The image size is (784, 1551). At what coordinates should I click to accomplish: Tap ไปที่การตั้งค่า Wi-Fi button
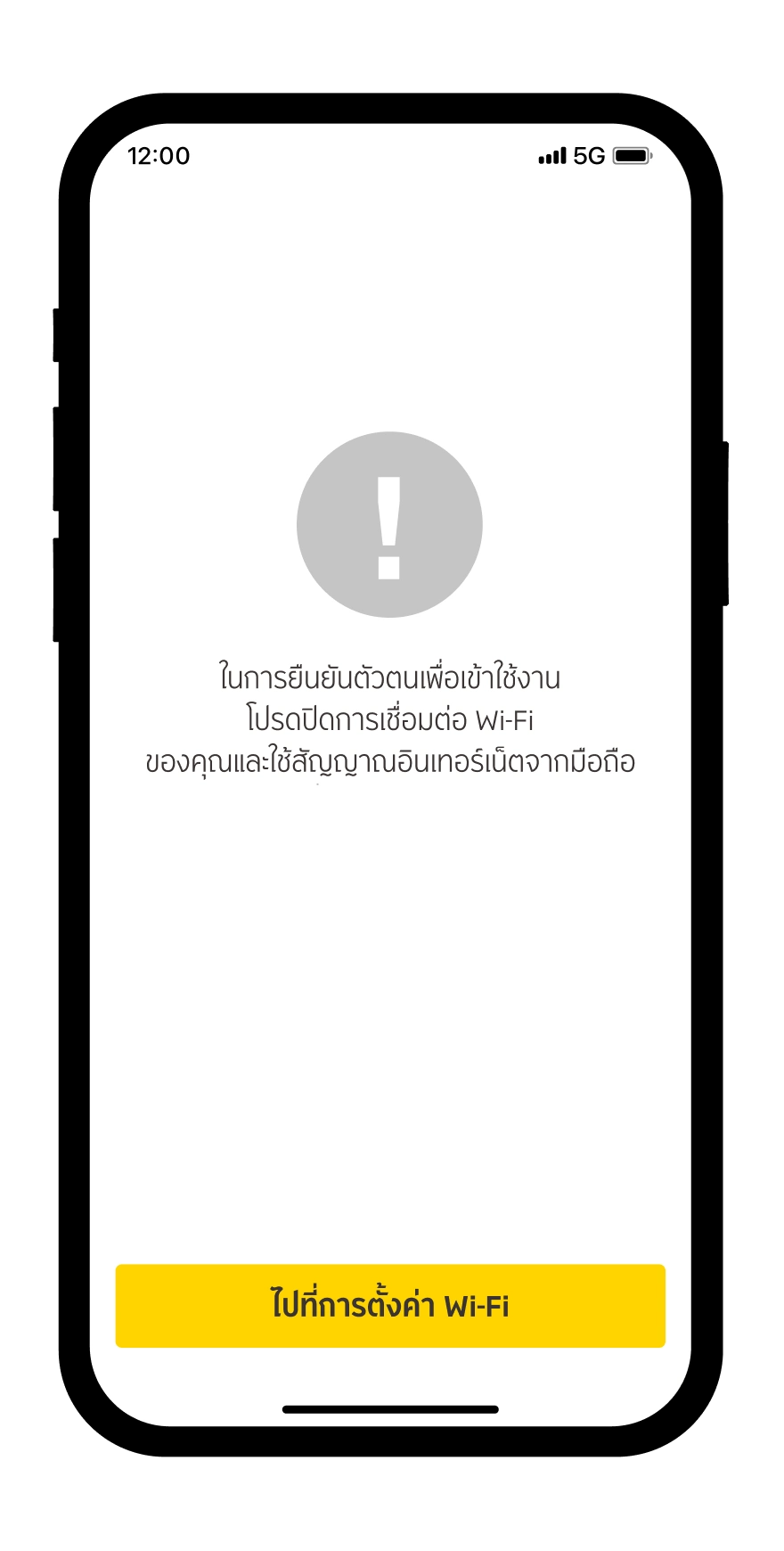click(390, 1305)
